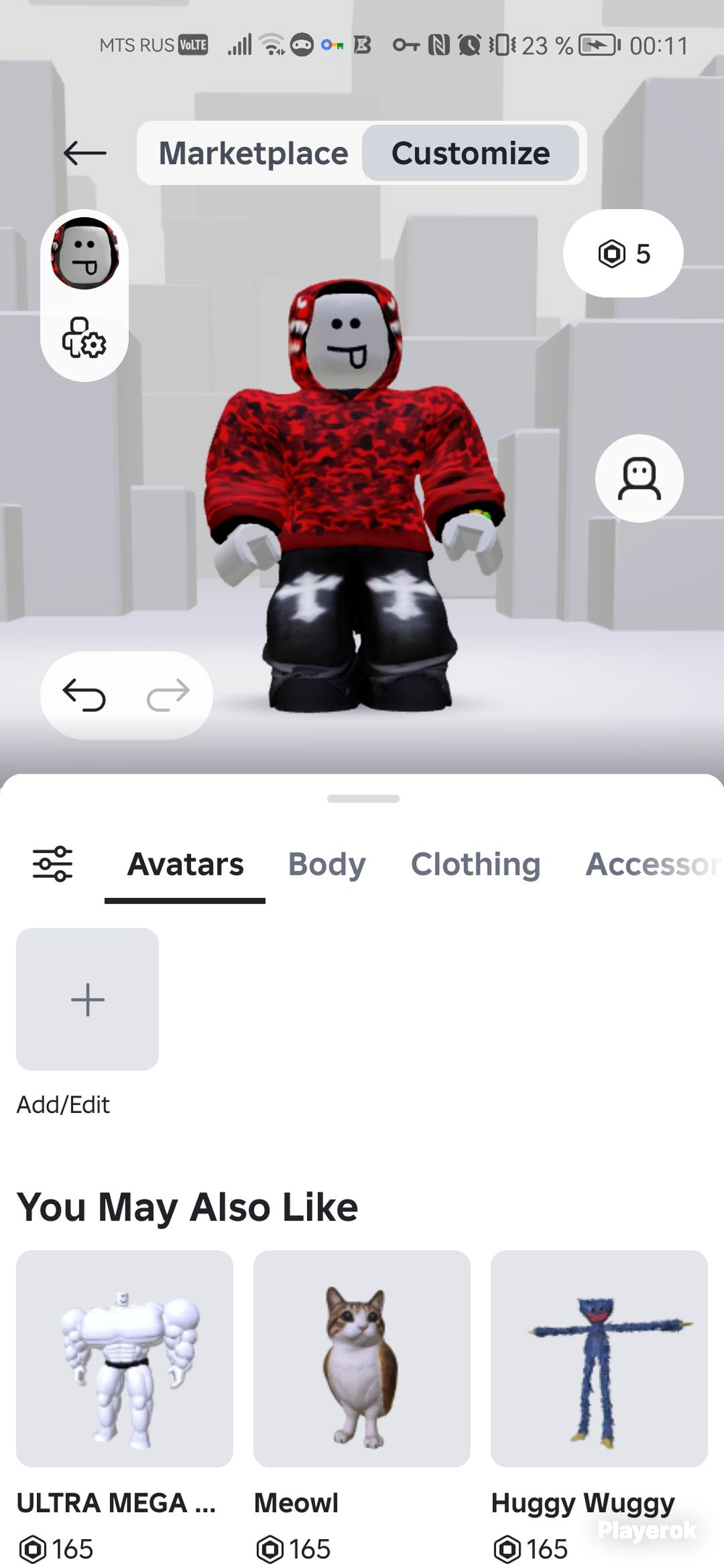Viewport: 724px width, 1568px height.
Task: Redo the avatar change
Action: coord(168,695)
